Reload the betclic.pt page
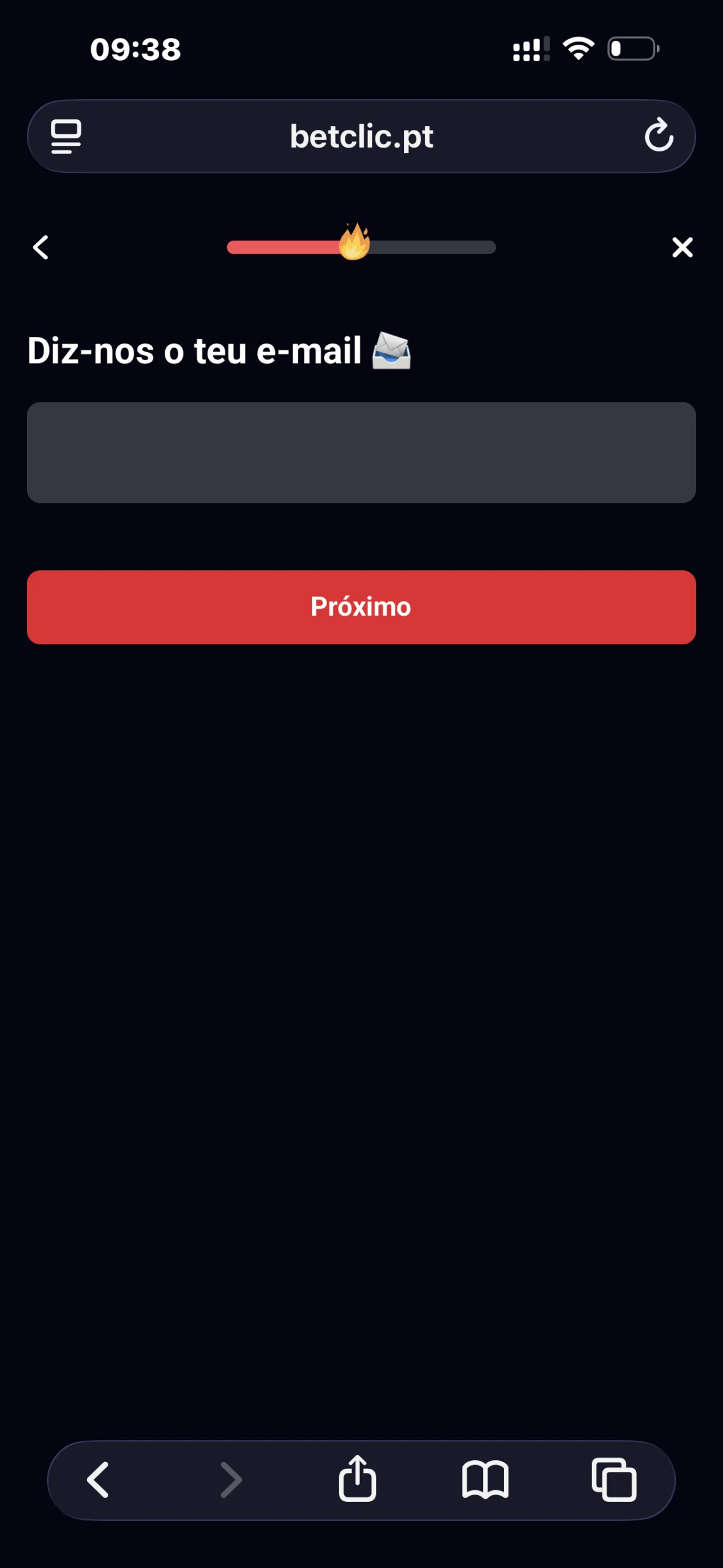 coord(659,136)
